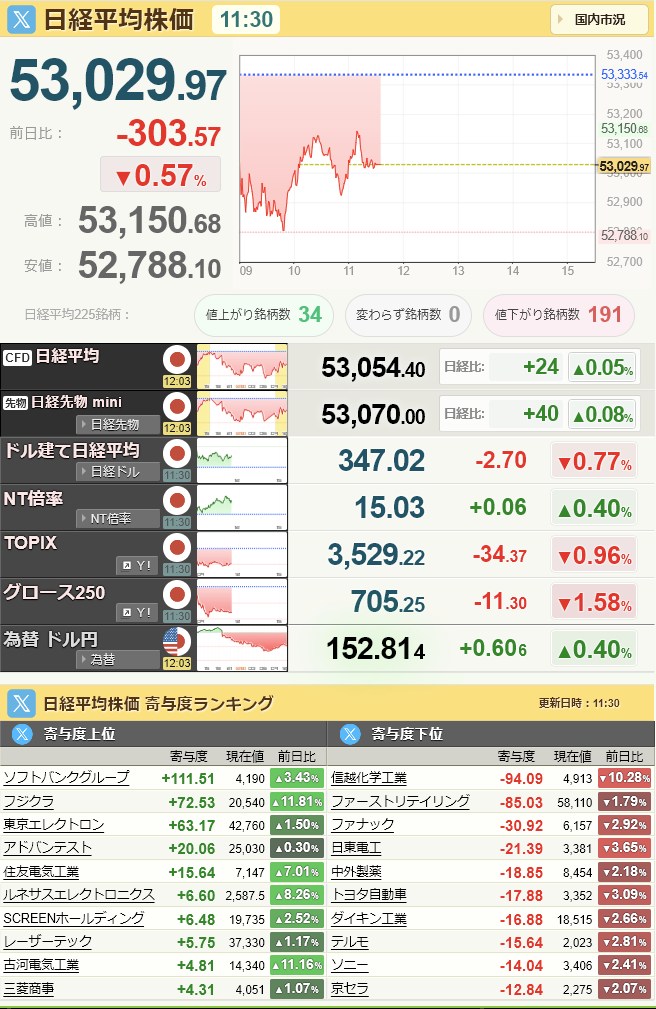Open 信越化学工業 stock link
Screen dimensions: 656x1009
368,777
